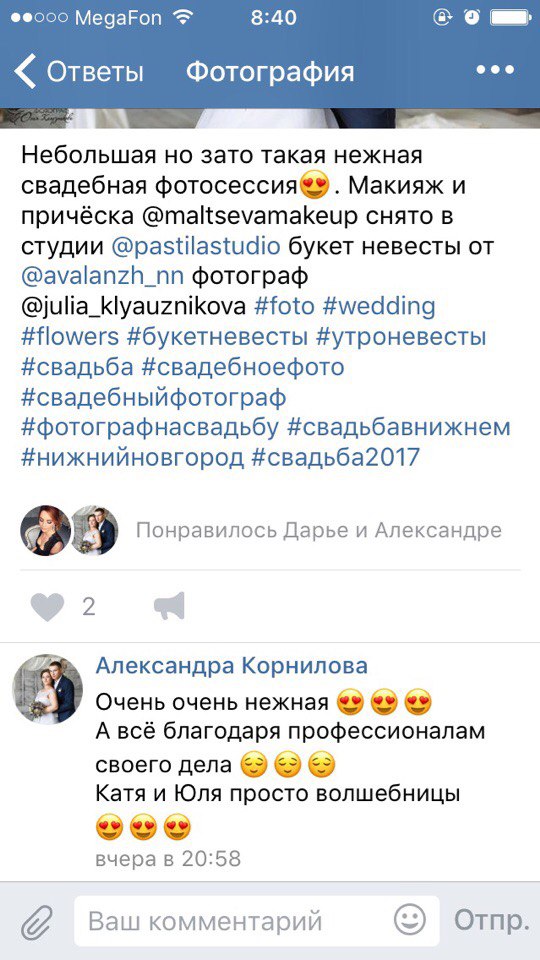Viewport: 540px width, 960px height.
Task: Open the #wedding hashtag
Action: point(378,307)
